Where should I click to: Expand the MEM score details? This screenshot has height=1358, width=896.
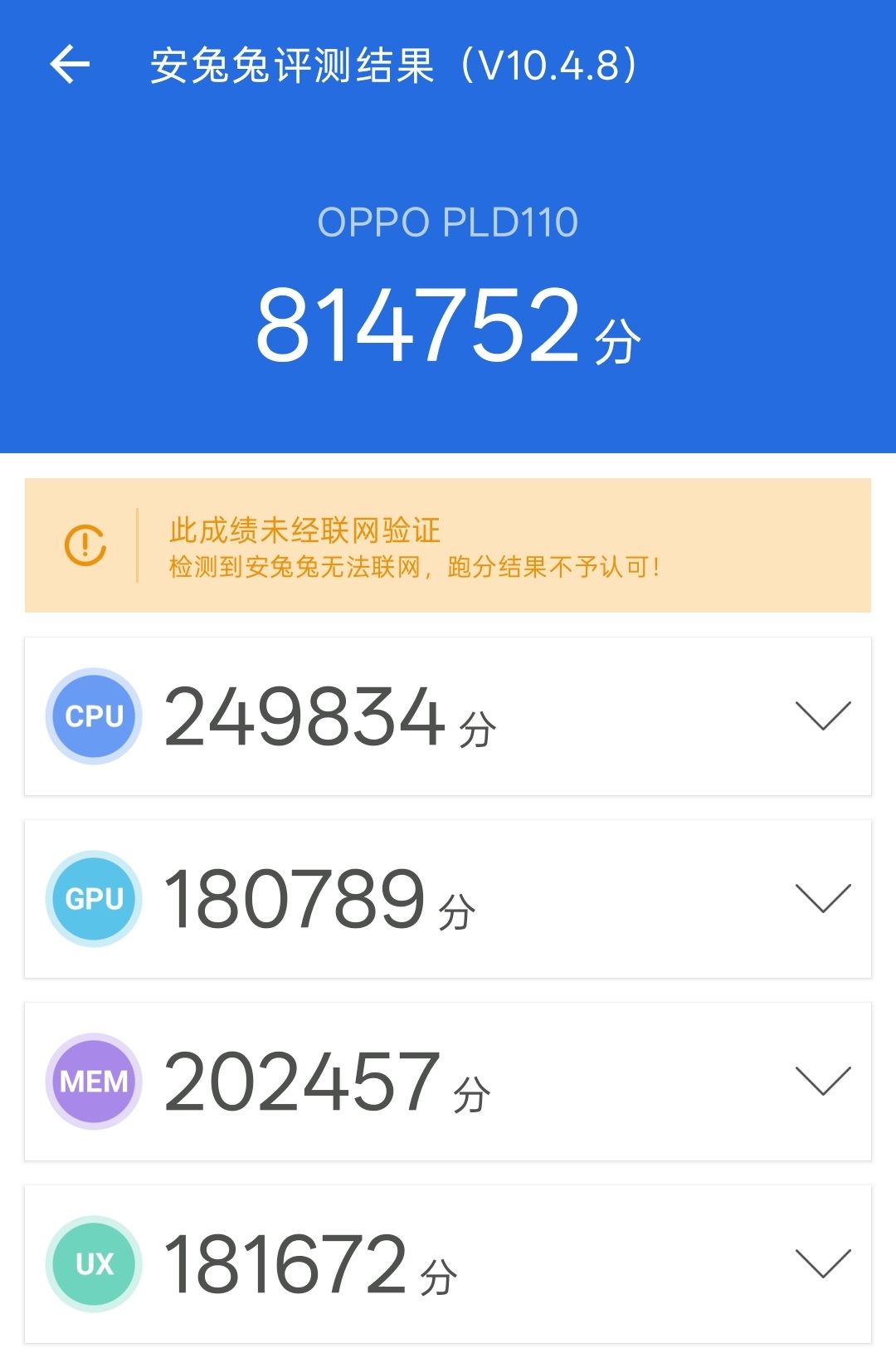point(822,1081)
